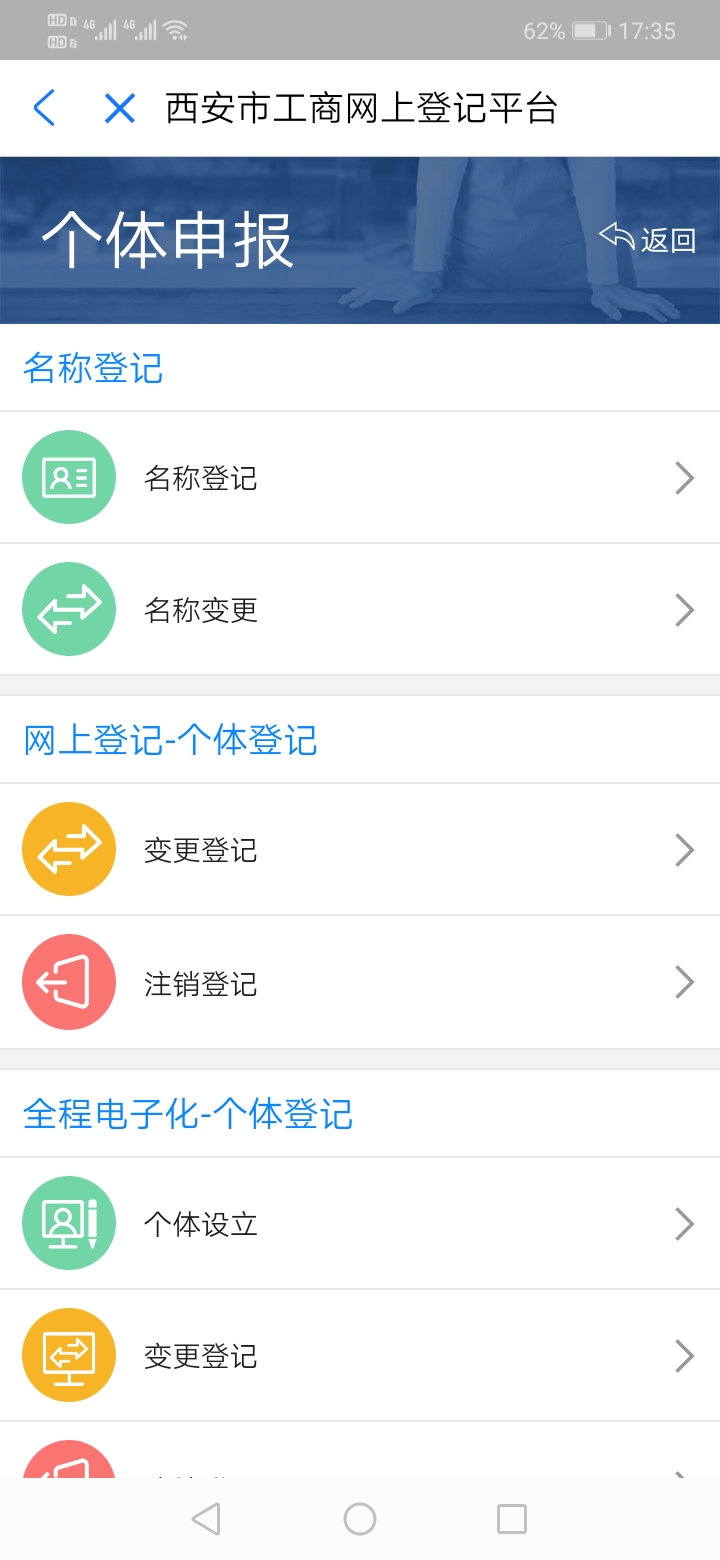Open 注销登记 via its right chevron
This screenshot has height=1560, width=720.
point(684,982)
